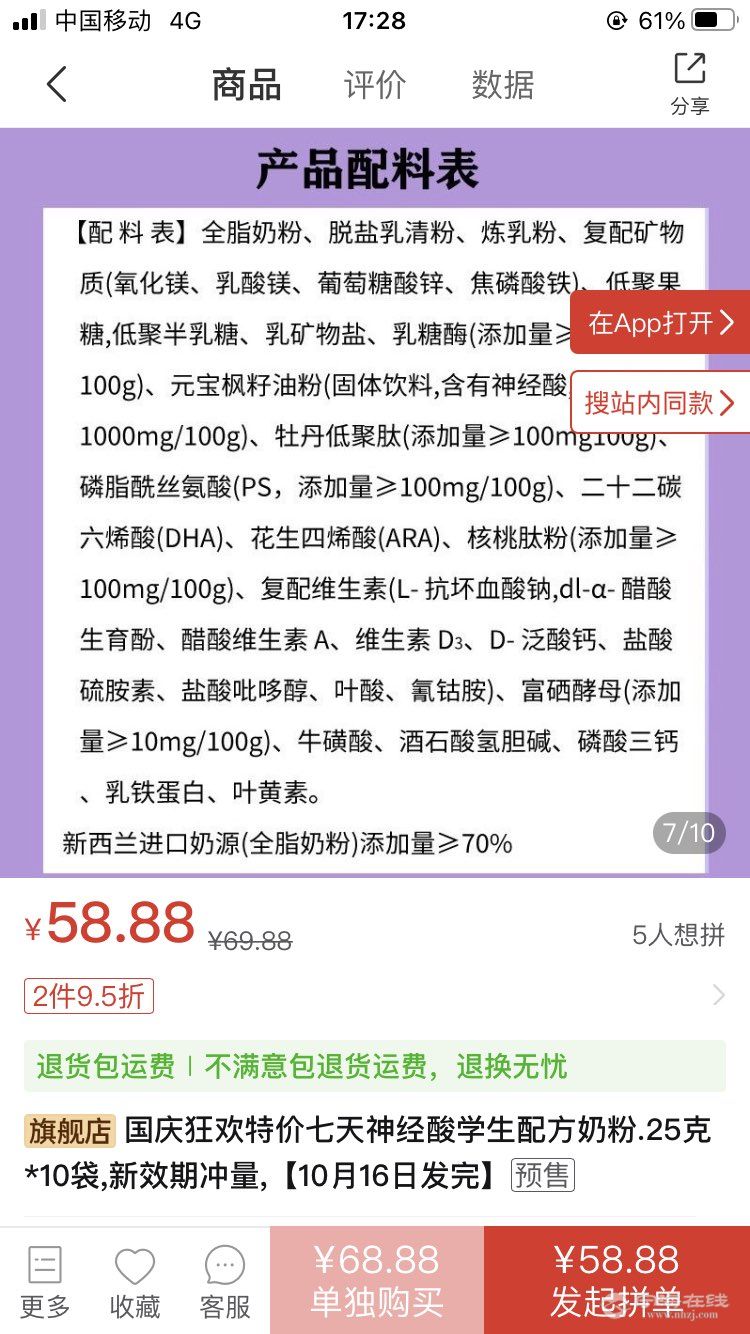Add product to favorites with 收藏
Screen dimensions: 750x1334
tap(135, 1282)
